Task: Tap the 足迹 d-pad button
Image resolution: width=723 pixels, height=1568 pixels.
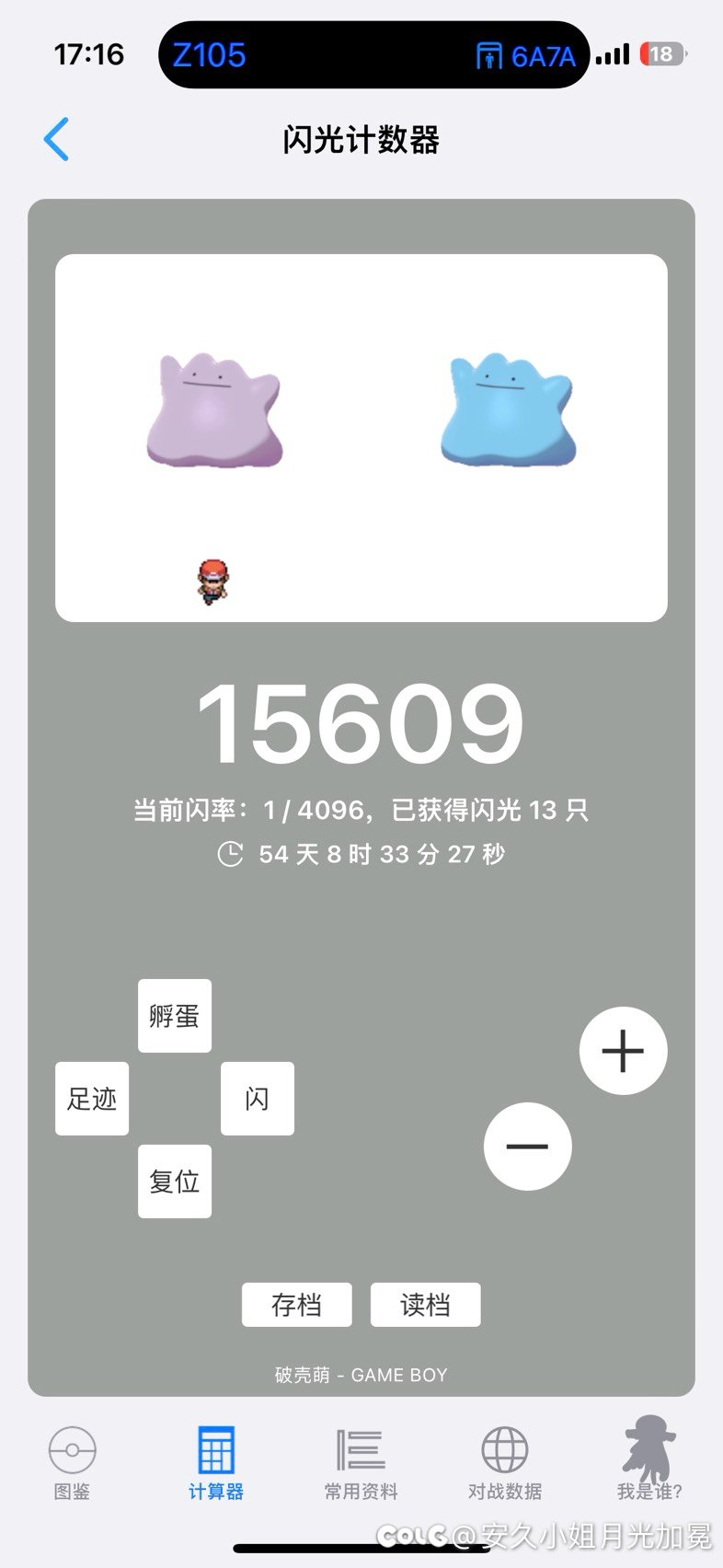Action: pos(92,1099)
